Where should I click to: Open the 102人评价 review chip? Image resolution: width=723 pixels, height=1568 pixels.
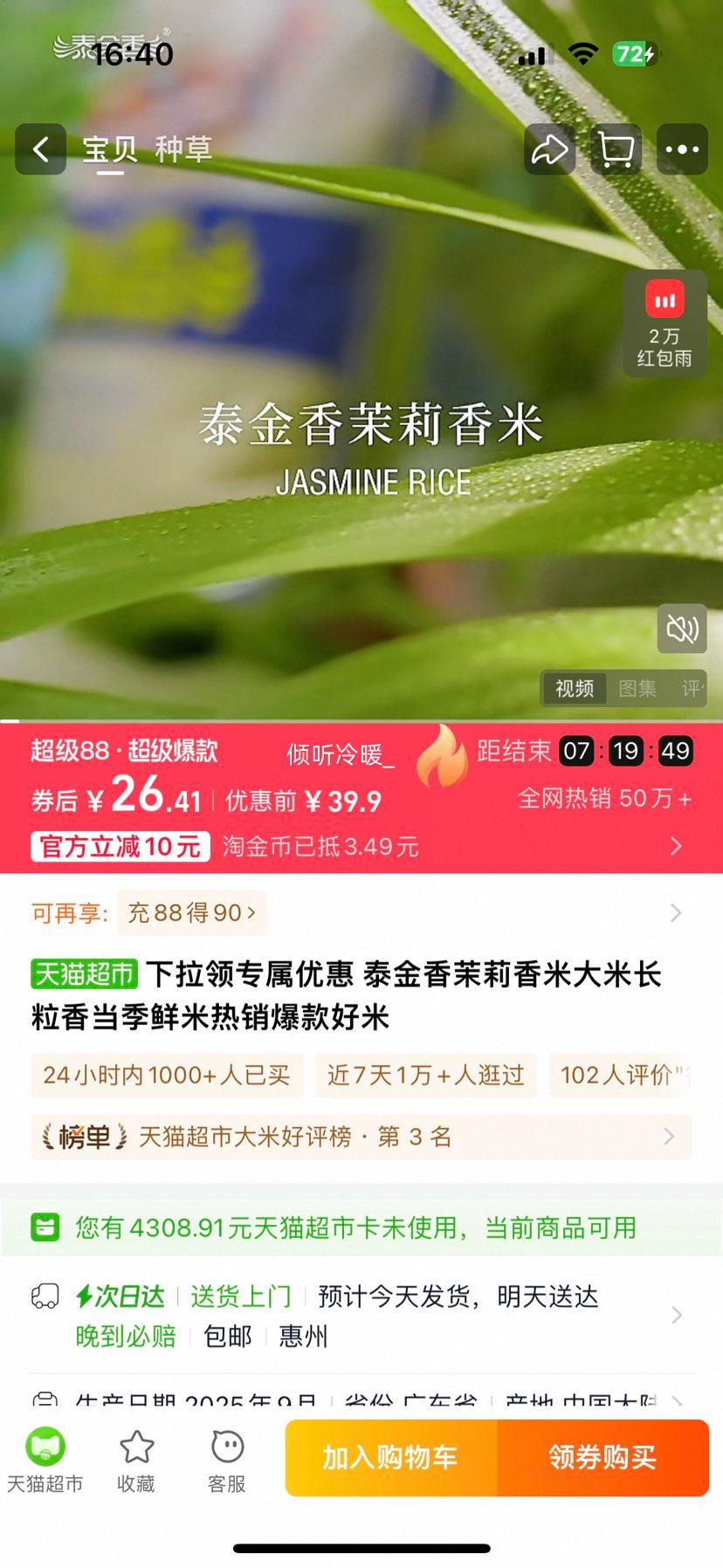coord(623,1075)
